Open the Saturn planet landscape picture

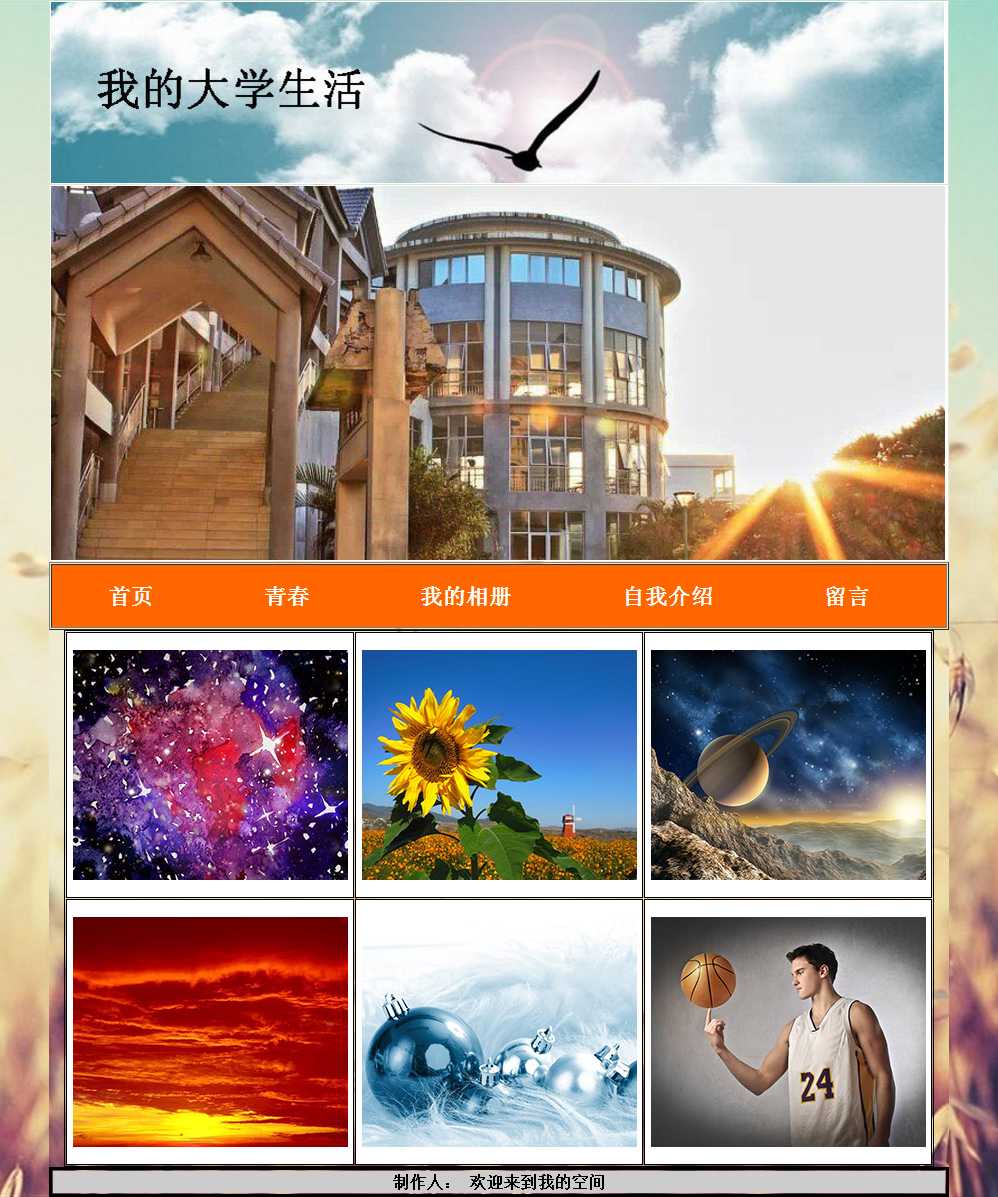(788, 765)
